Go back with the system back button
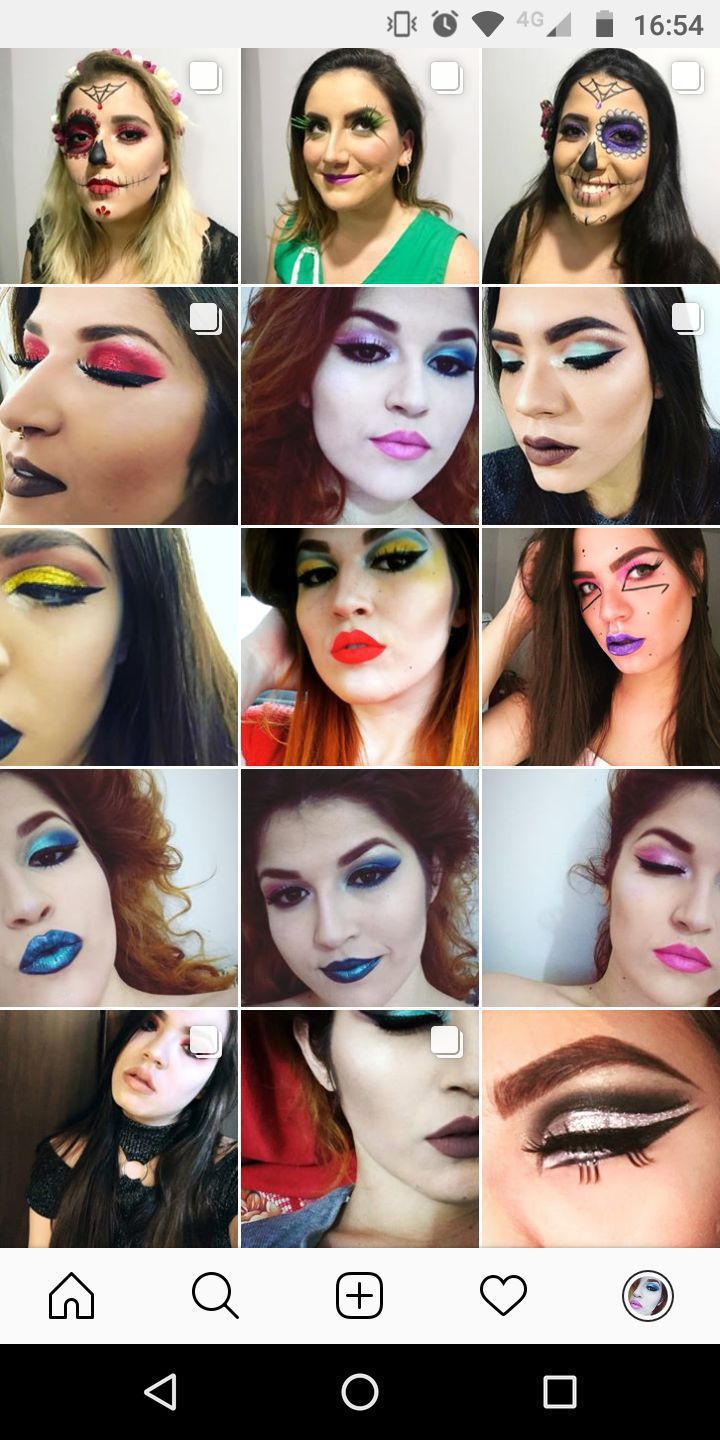The height and width of the screenshot is (1440, 720). pos(160,1391)
